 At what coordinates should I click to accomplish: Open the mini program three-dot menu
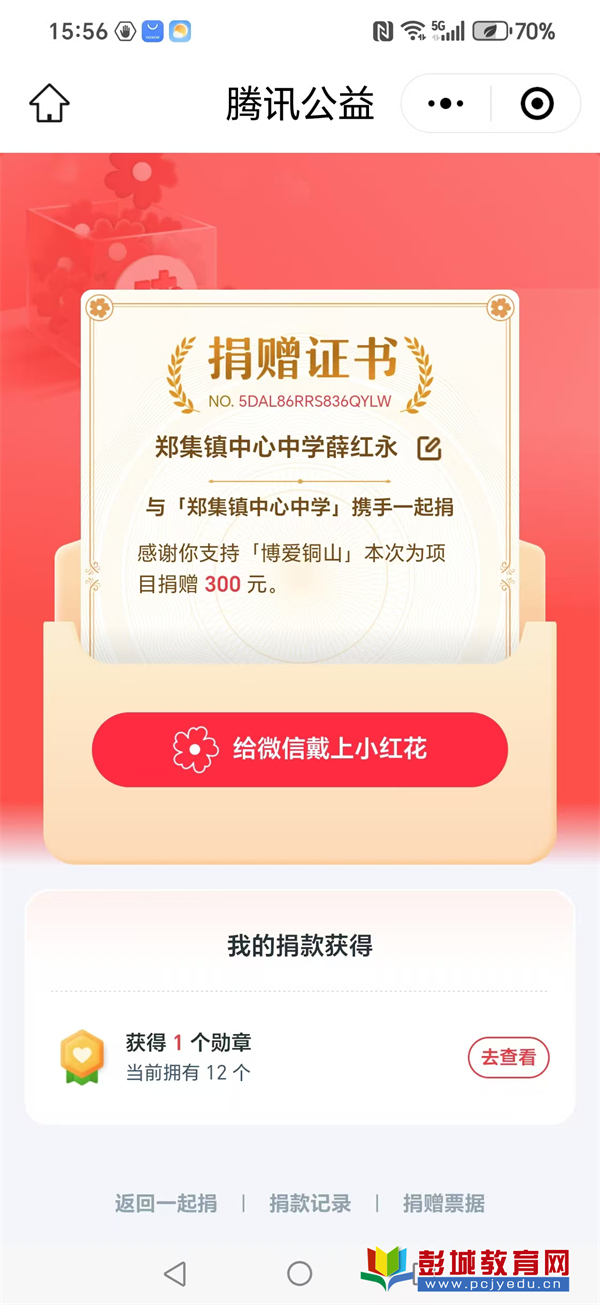pyautogui.click(x=446, y=103)
